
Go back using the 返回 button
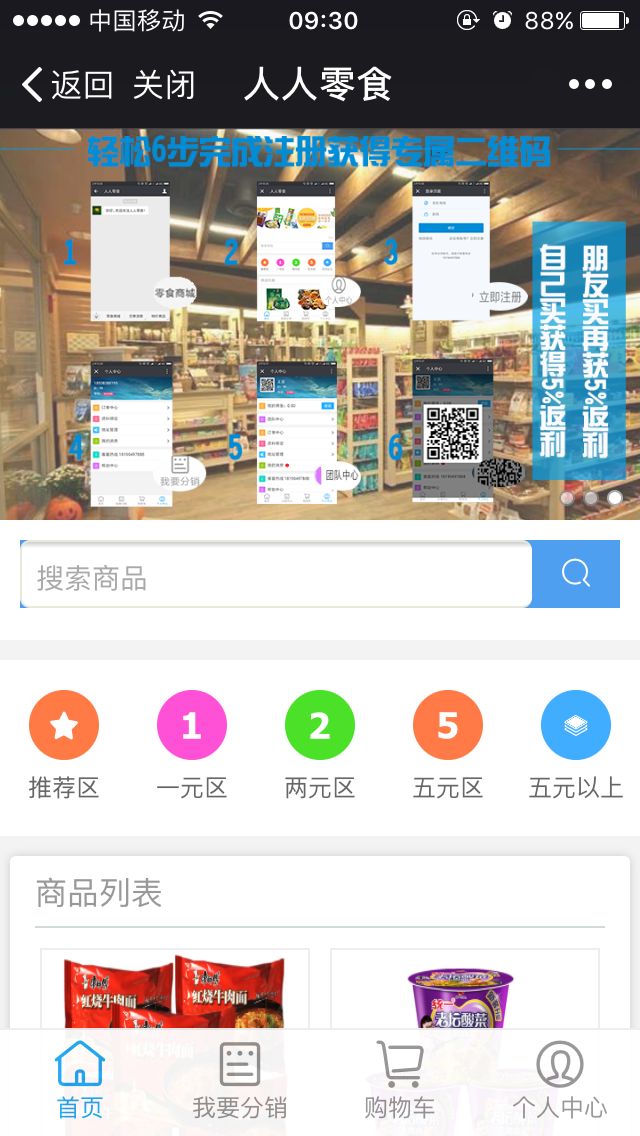click(66, 85)
